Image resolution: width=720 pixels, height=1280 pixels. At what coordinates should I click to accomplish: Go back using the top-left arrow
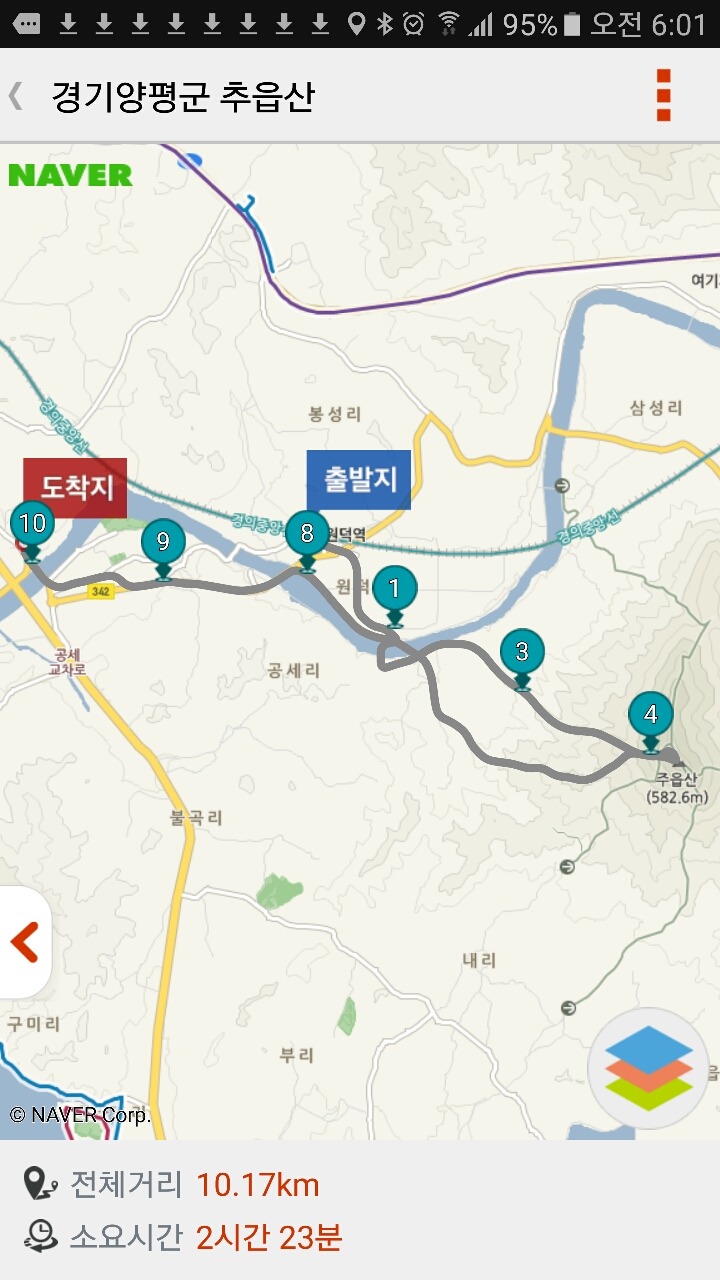16,96
